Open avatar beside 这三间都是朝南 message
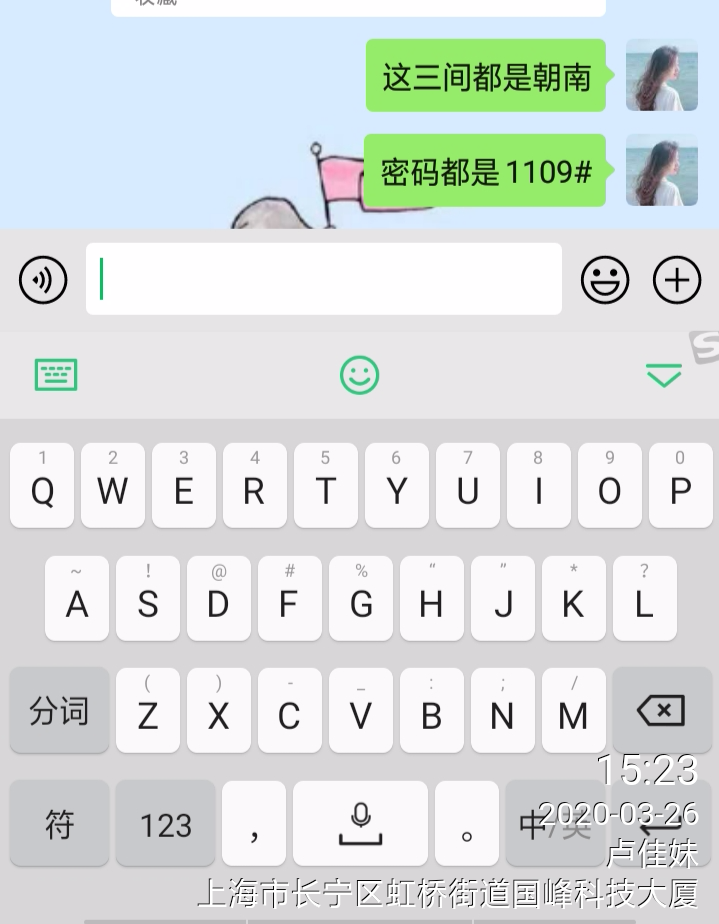This screenshot has height=924, width=719. tap(661, 75)
